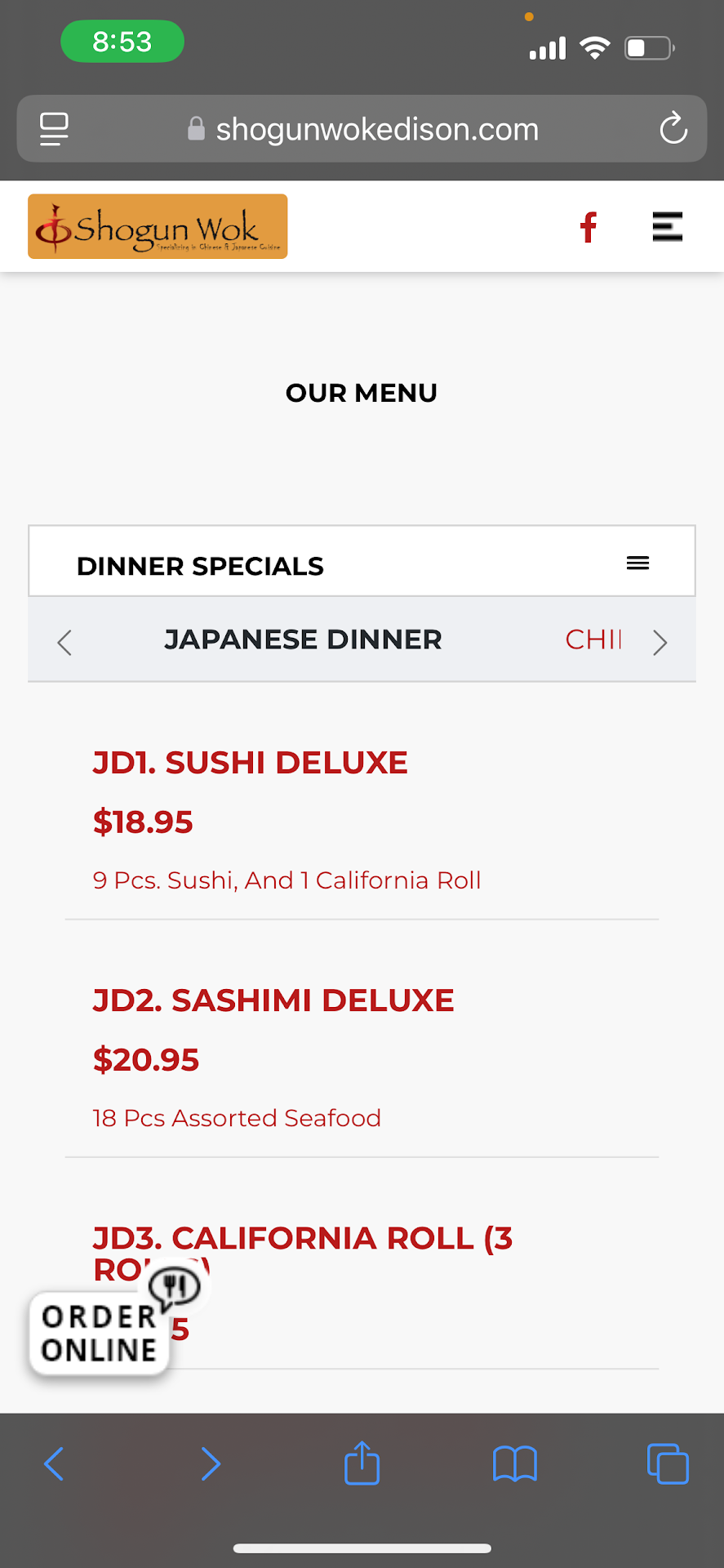Show open Safari tabs
Screen dimensions: 724x1568
[x=667, y=1463]
